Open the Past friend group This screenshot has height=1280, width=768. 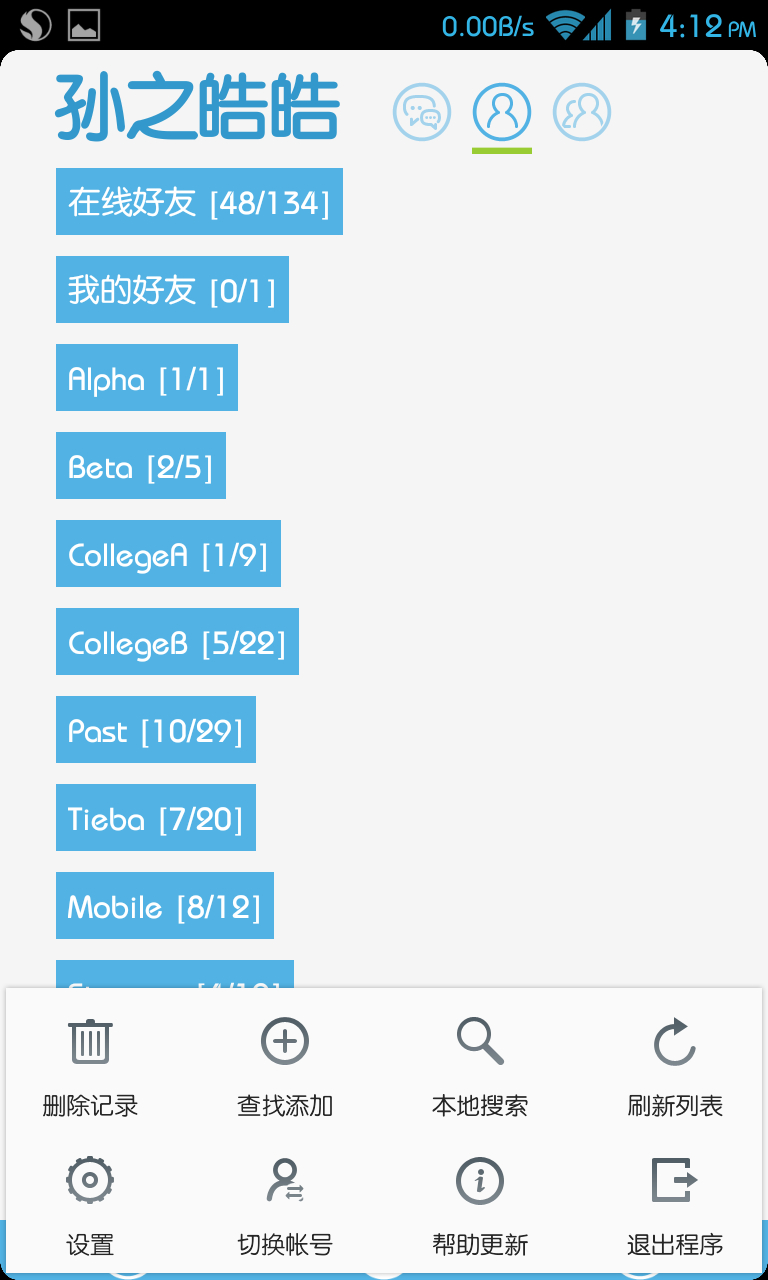click(x=156, y=730)
